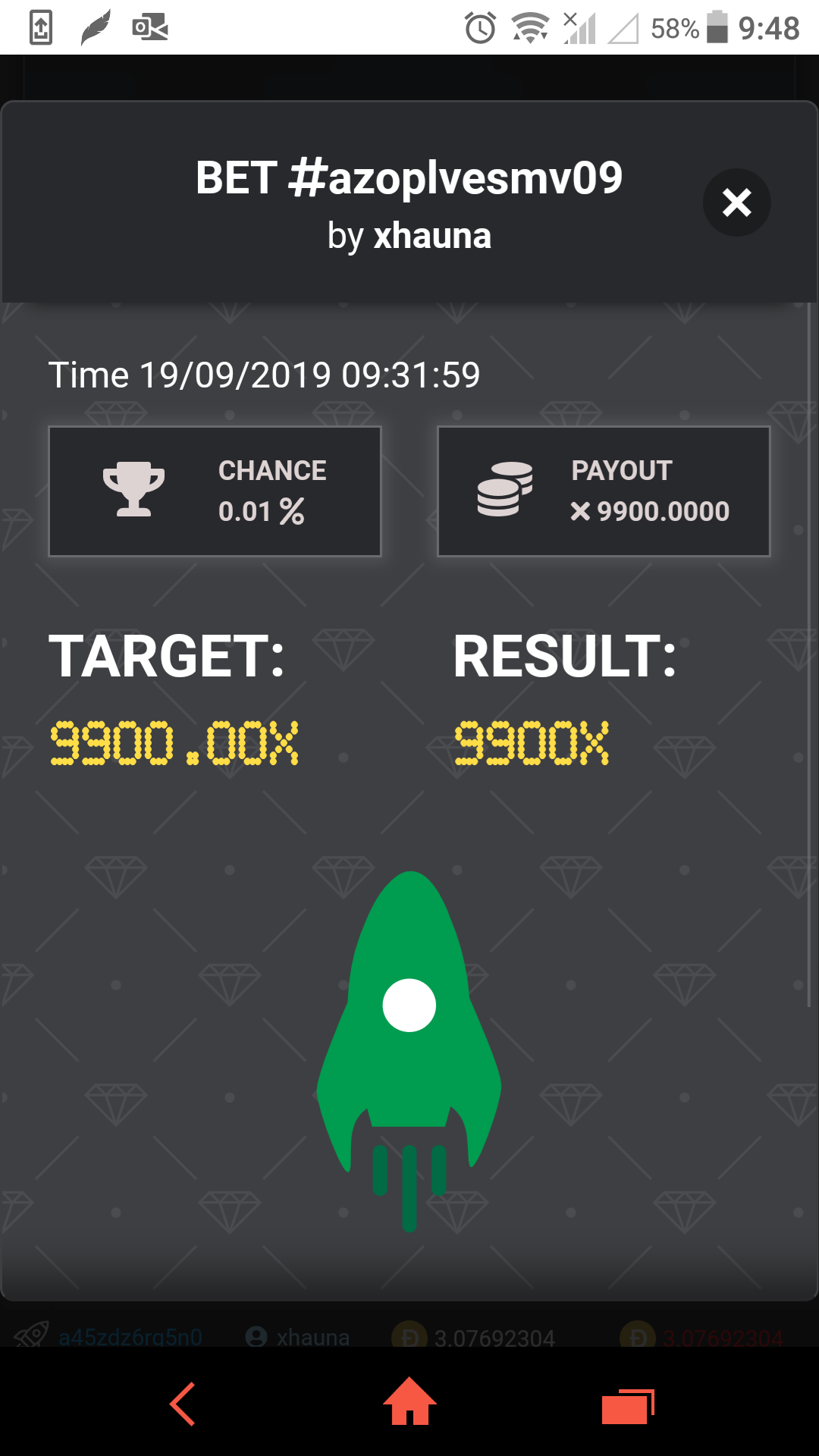Open xhauna's profile from the bet header

pos(431,236)
